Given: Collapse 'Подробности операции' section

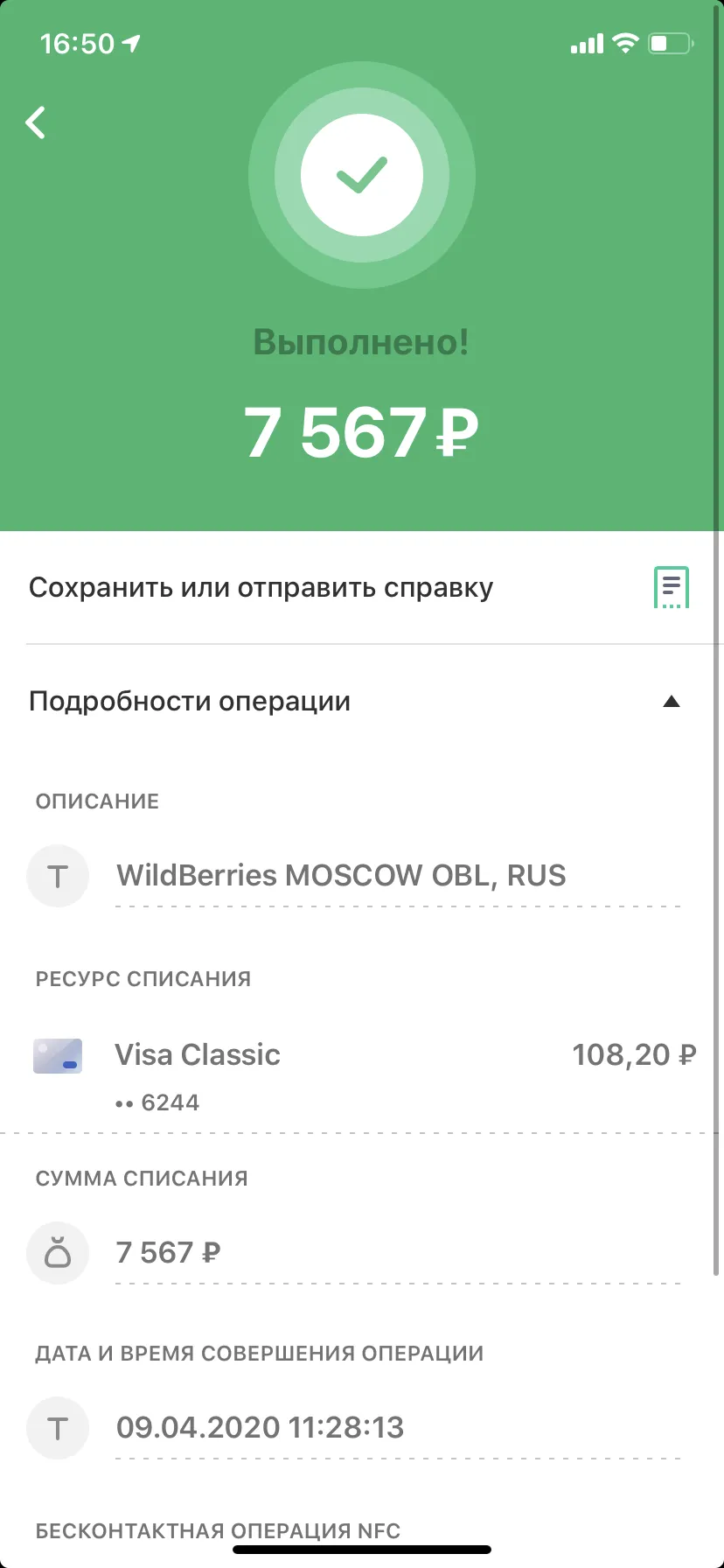Looking at the screenshot, I should [x=362, y=702].
